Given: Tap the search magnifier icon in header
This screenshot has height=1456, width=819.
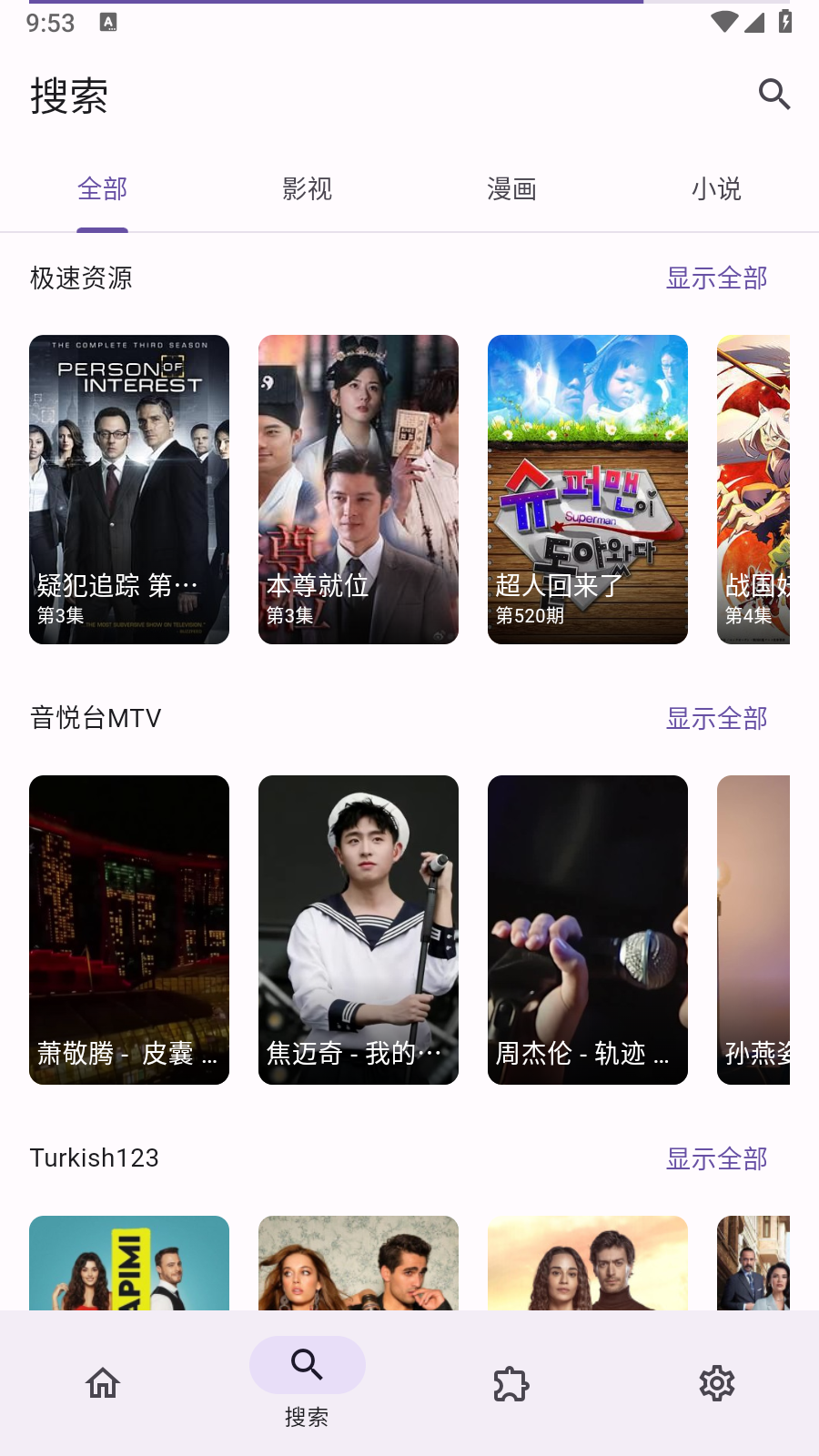Looking at the screenshot, I should [x=774, y=94].
